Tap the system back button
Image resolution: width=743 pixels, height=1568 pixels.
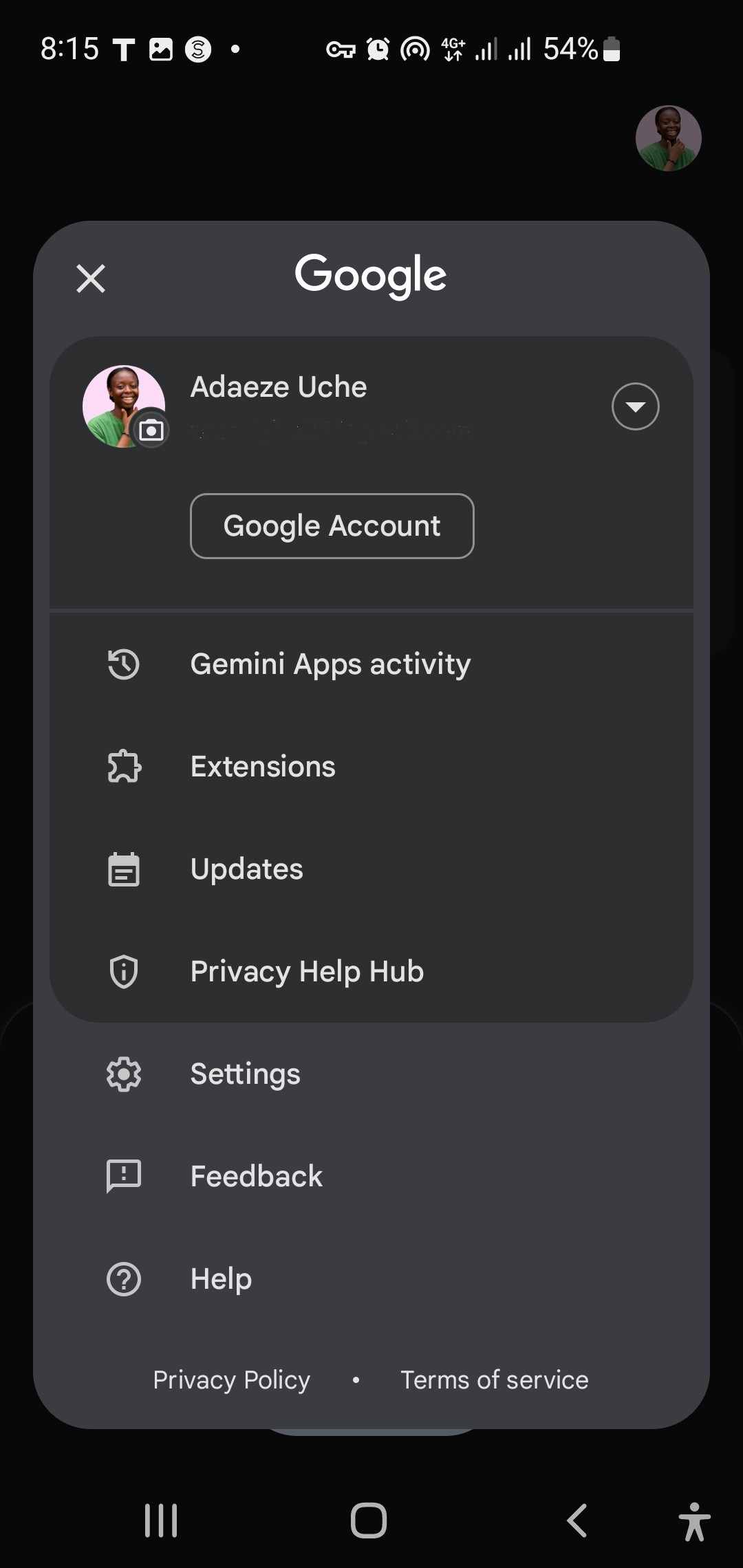click(x=577, y=1520)
